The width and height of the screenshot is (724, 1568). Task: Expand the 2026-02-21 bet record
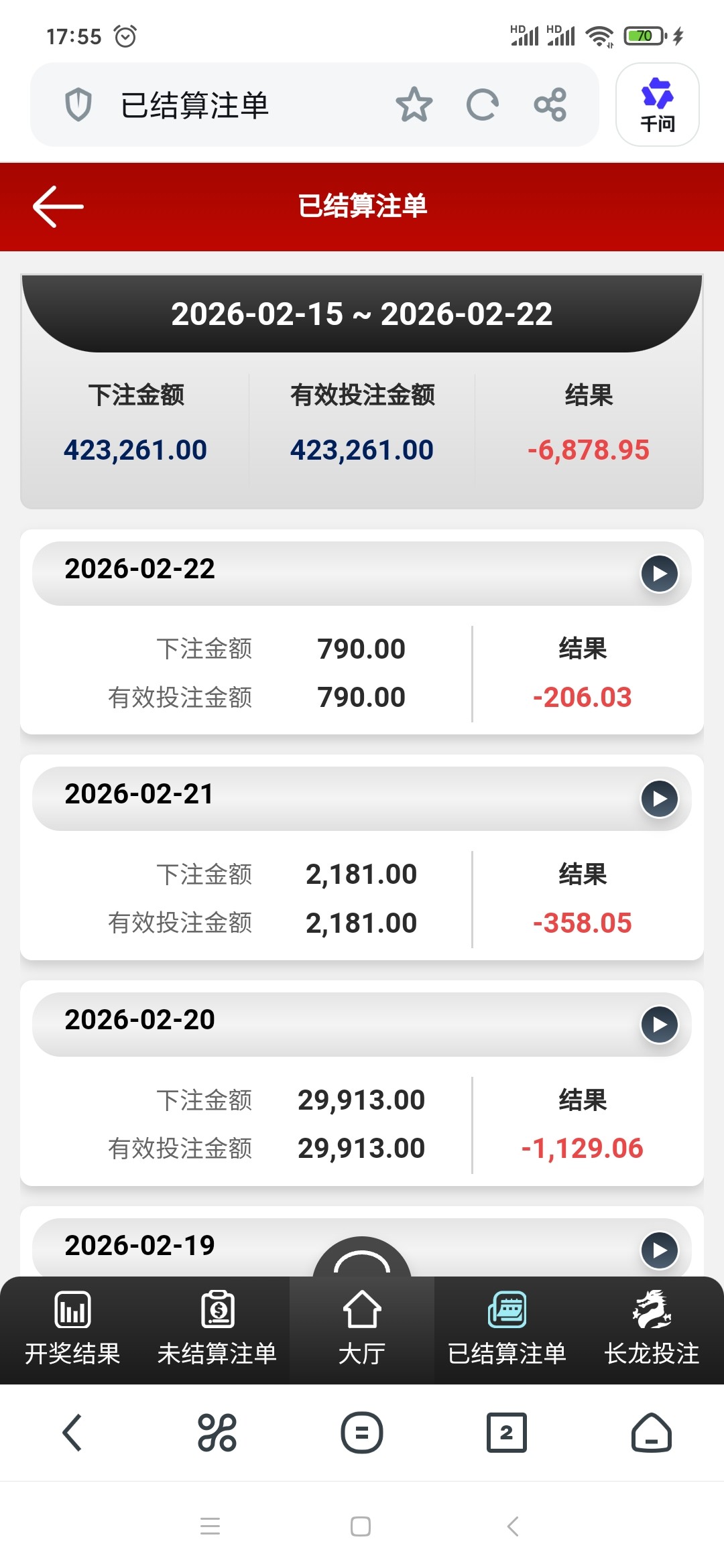659,799
